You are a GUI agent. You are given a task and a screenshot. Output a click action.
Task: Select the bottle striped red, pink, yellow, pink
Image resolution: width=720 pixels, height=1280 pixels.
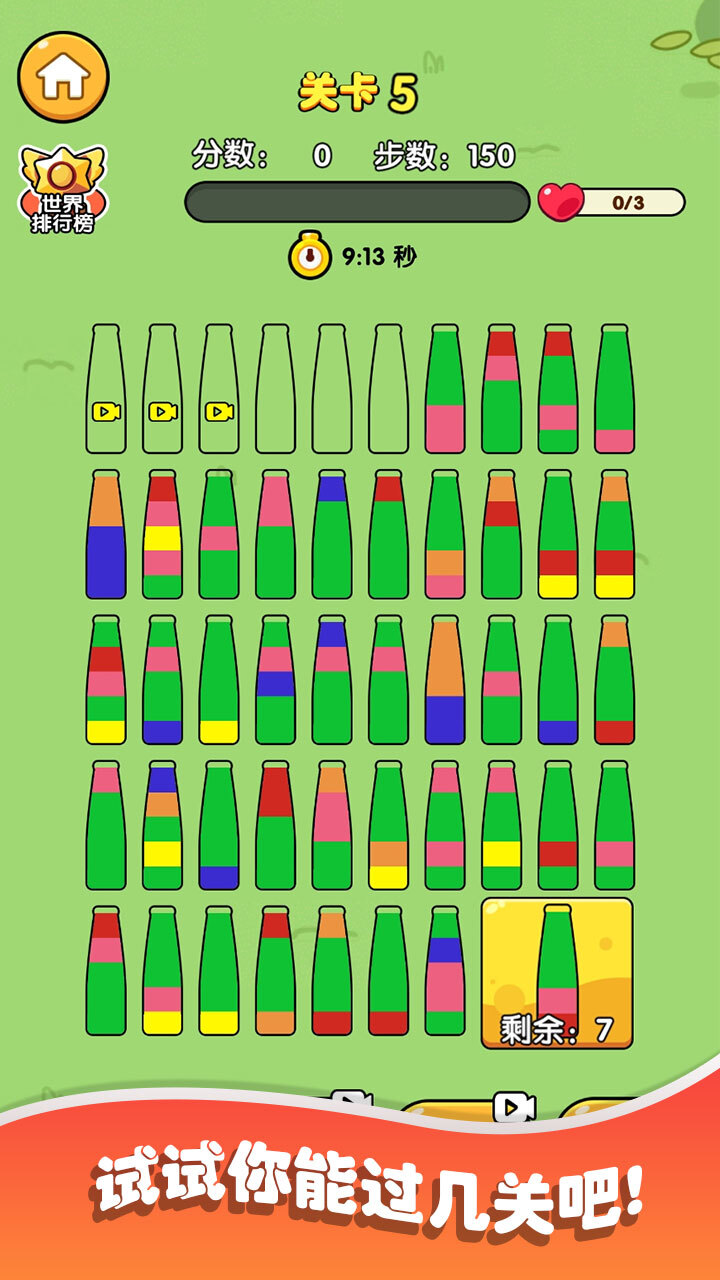click(162, 535)
